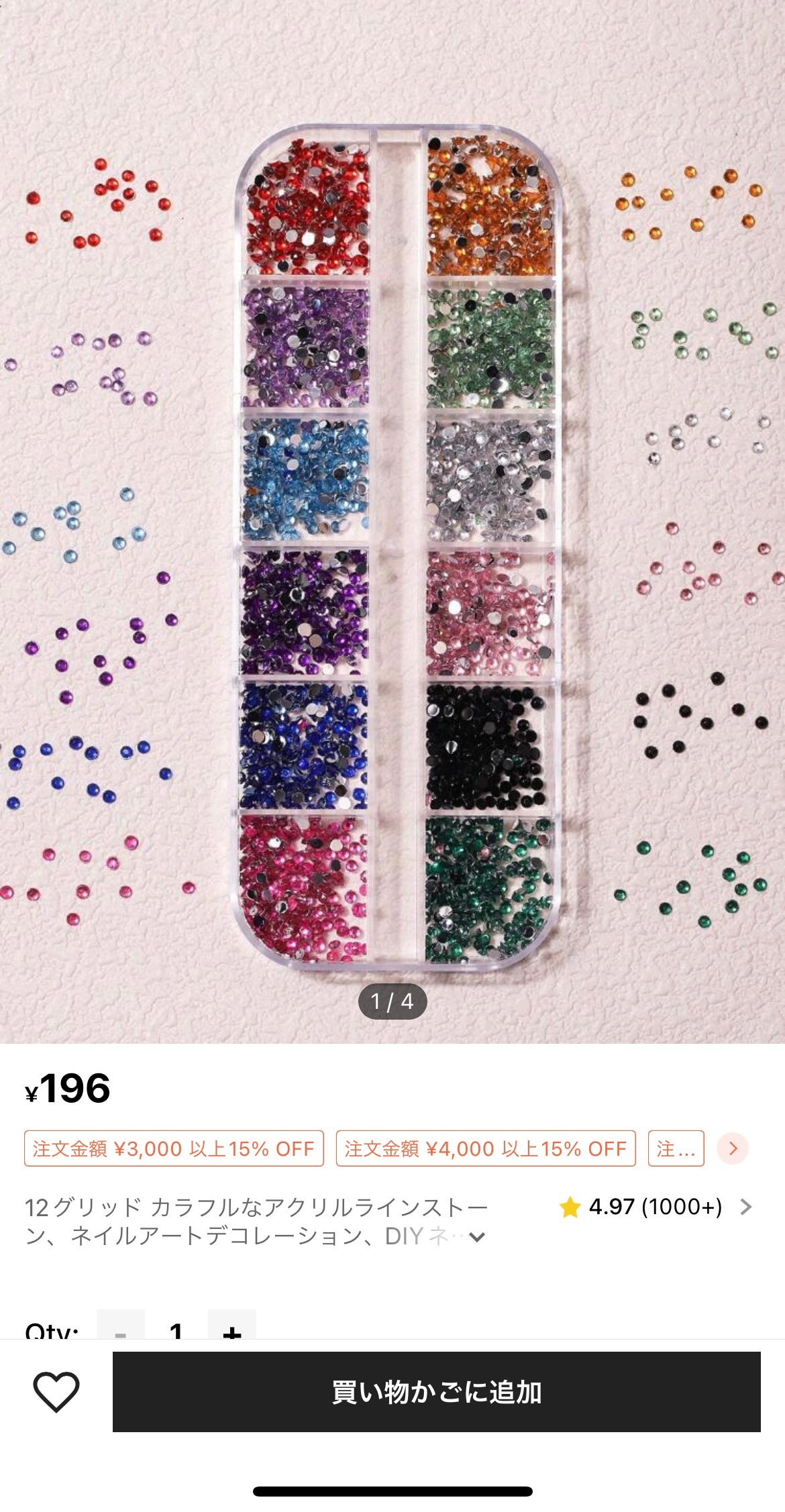Viewport: 785px width, 1512px height.
Task: Tap 買い物かごに追加 to add to cart
Action: point(436,1392)
